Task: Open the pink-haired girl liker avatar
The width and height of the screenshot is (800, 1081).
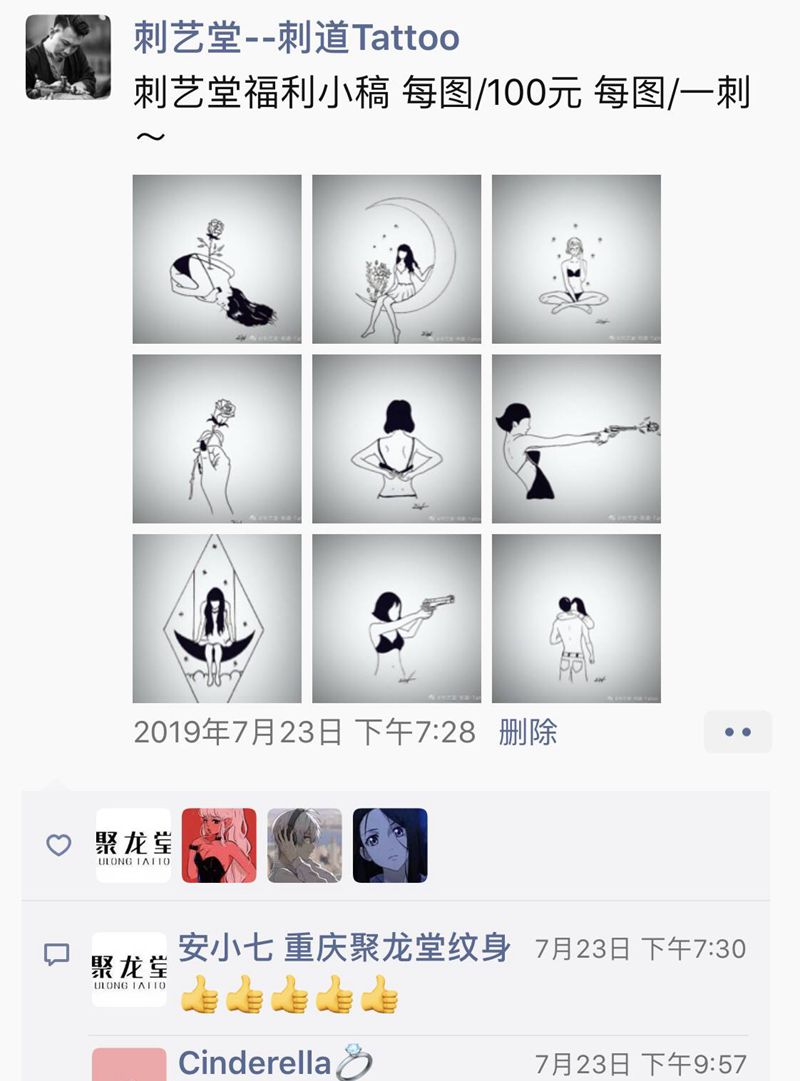Action: tap(219, 845)
